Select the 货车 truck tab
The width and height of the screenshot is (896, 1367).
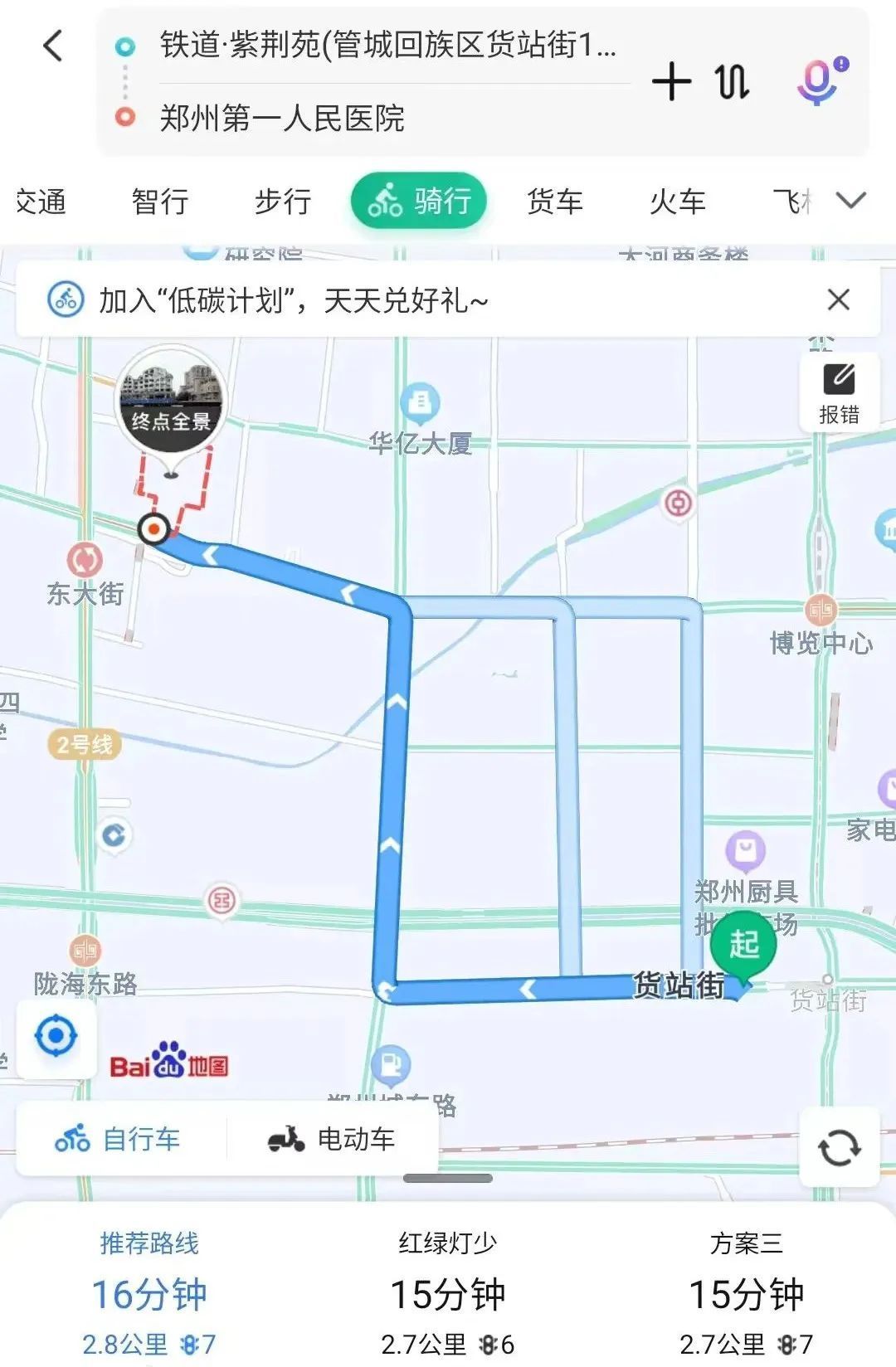[x=554, y=201]
